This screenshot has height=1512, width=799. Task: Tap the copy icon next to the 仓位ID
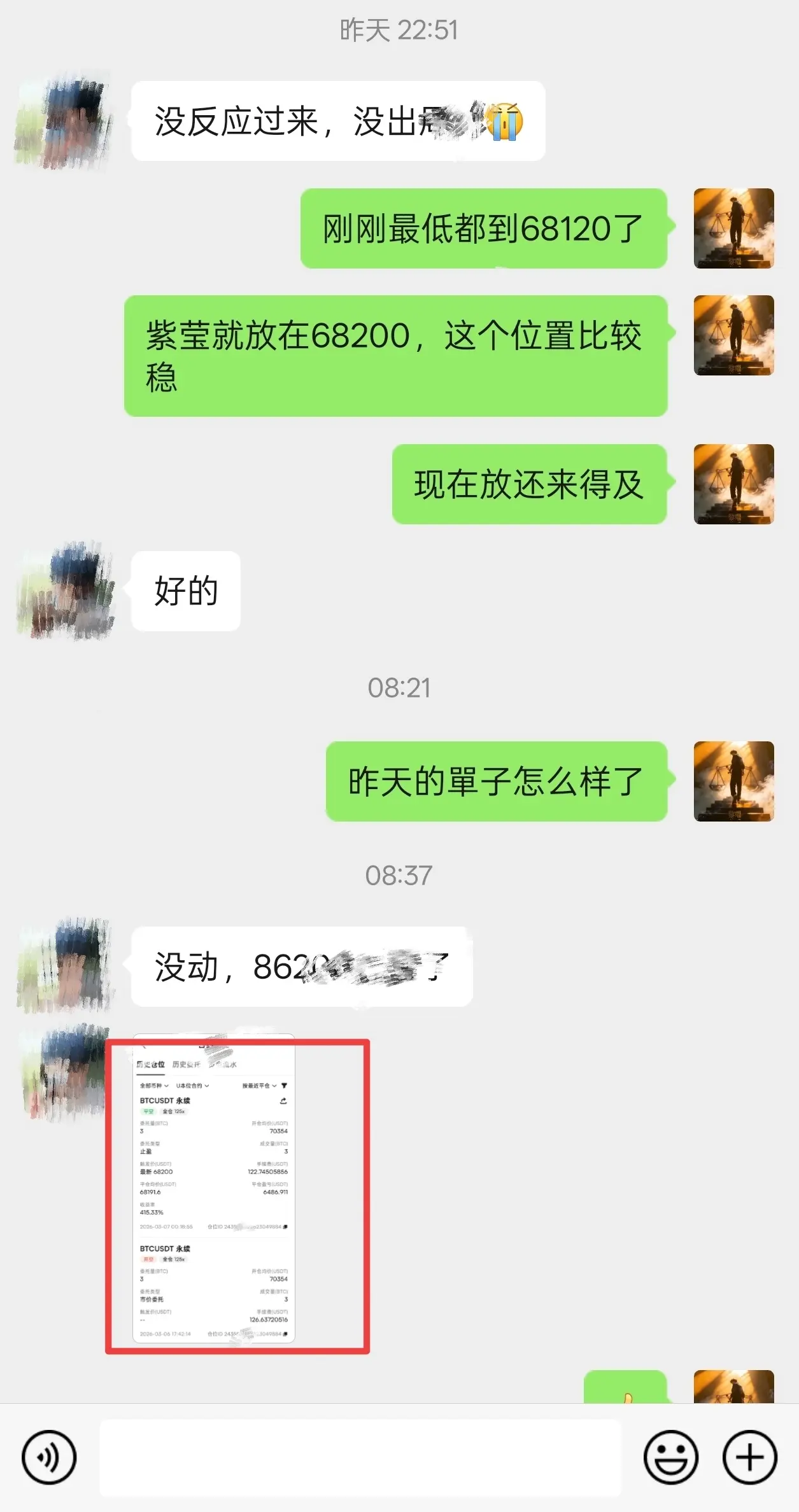tap(286, 1227)
